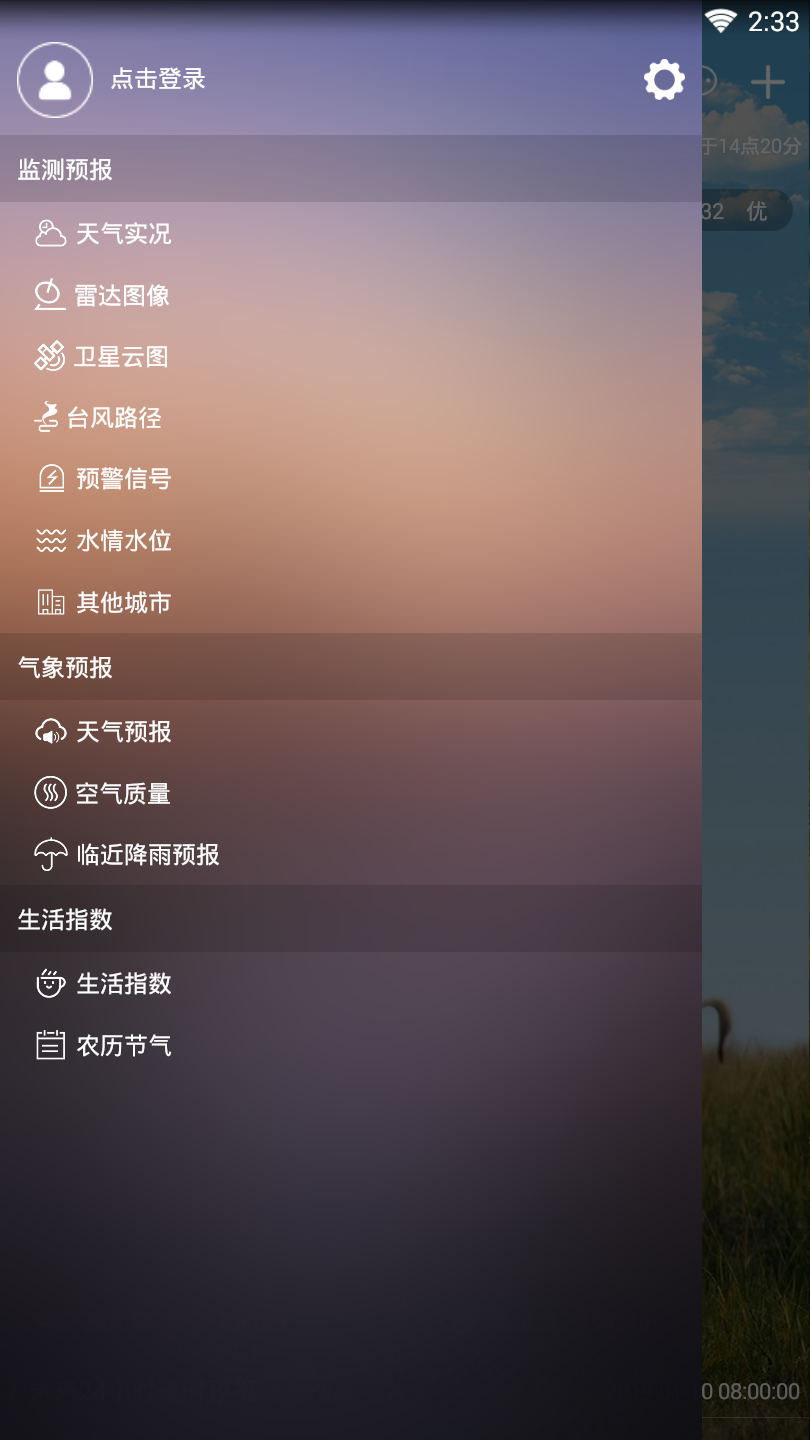Open 天气实况 current weather

123,234
